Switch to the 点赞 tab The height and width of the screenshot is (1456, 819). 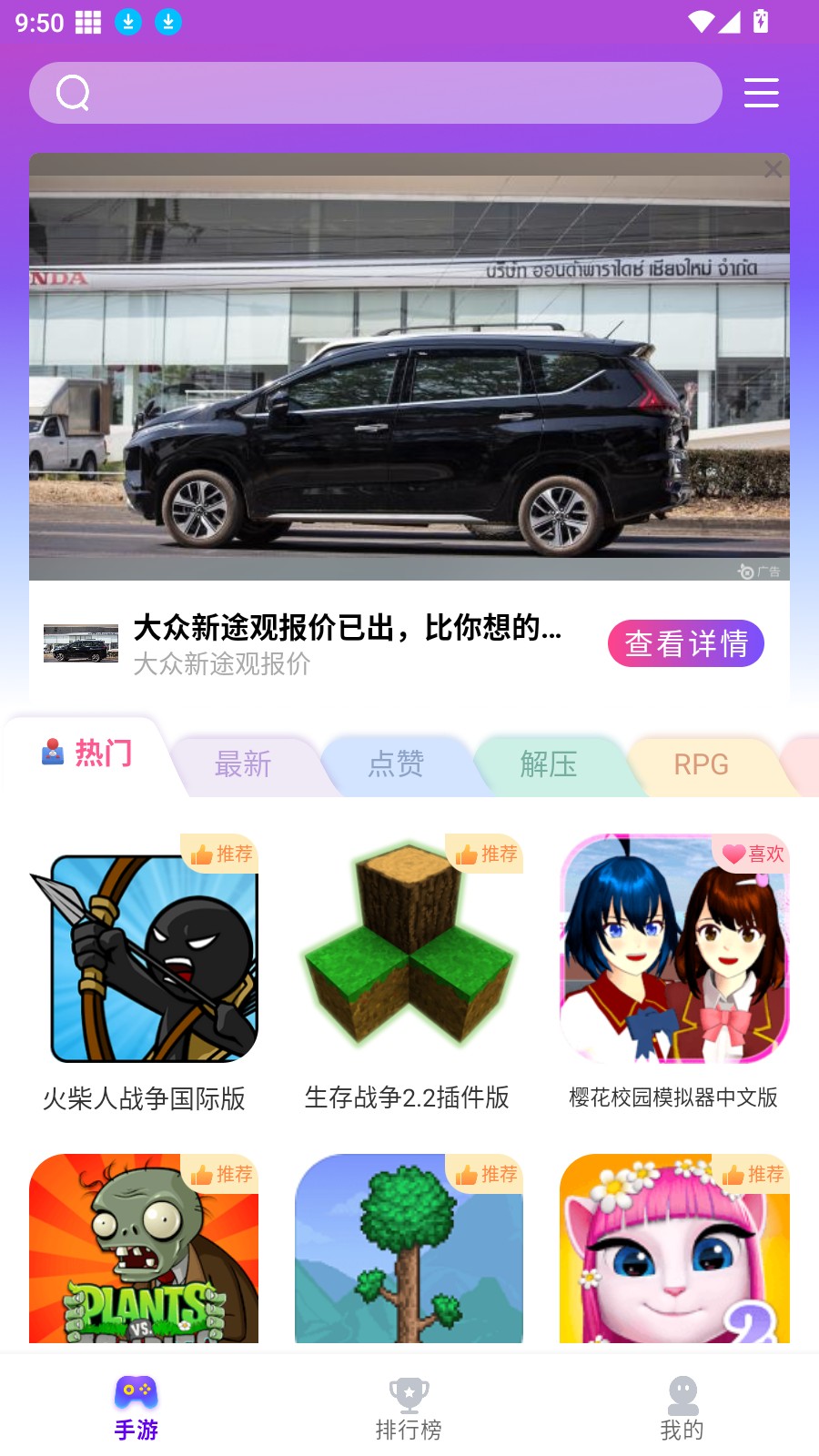click(395, 765)
